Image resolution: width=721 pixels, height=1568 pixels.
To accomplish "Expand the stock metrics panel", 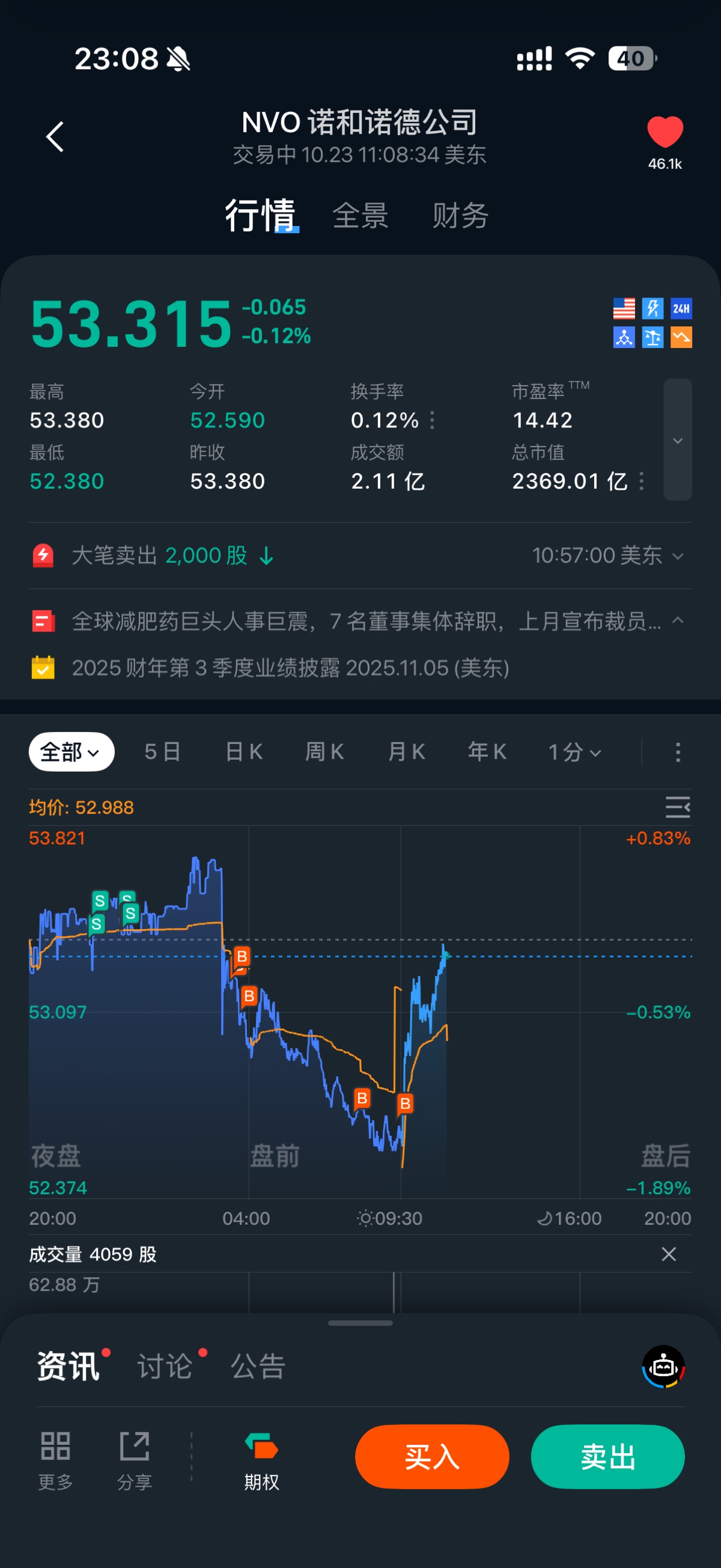I will pos(677,439).
